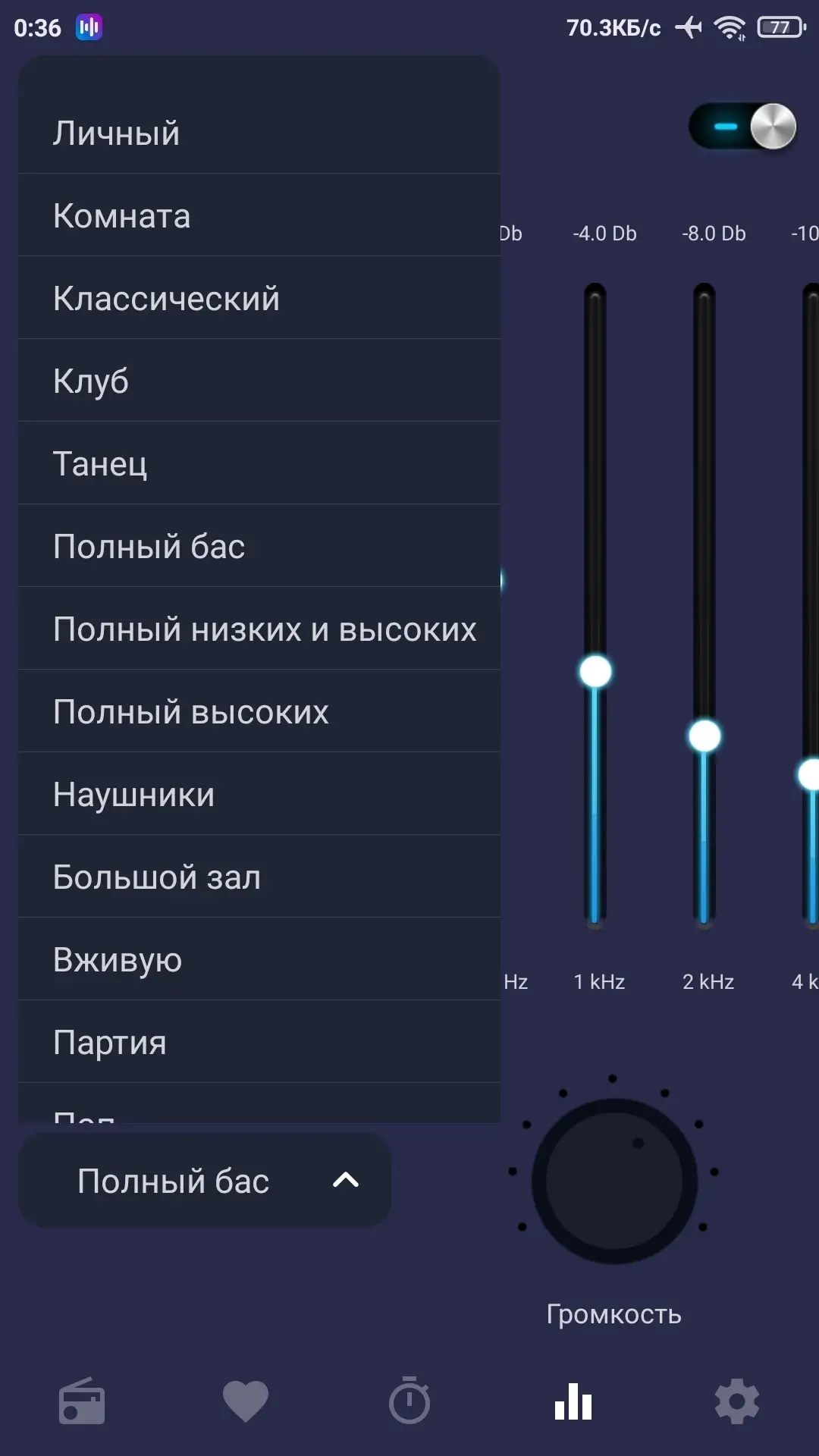Open the radio tab

point(82,1401)
